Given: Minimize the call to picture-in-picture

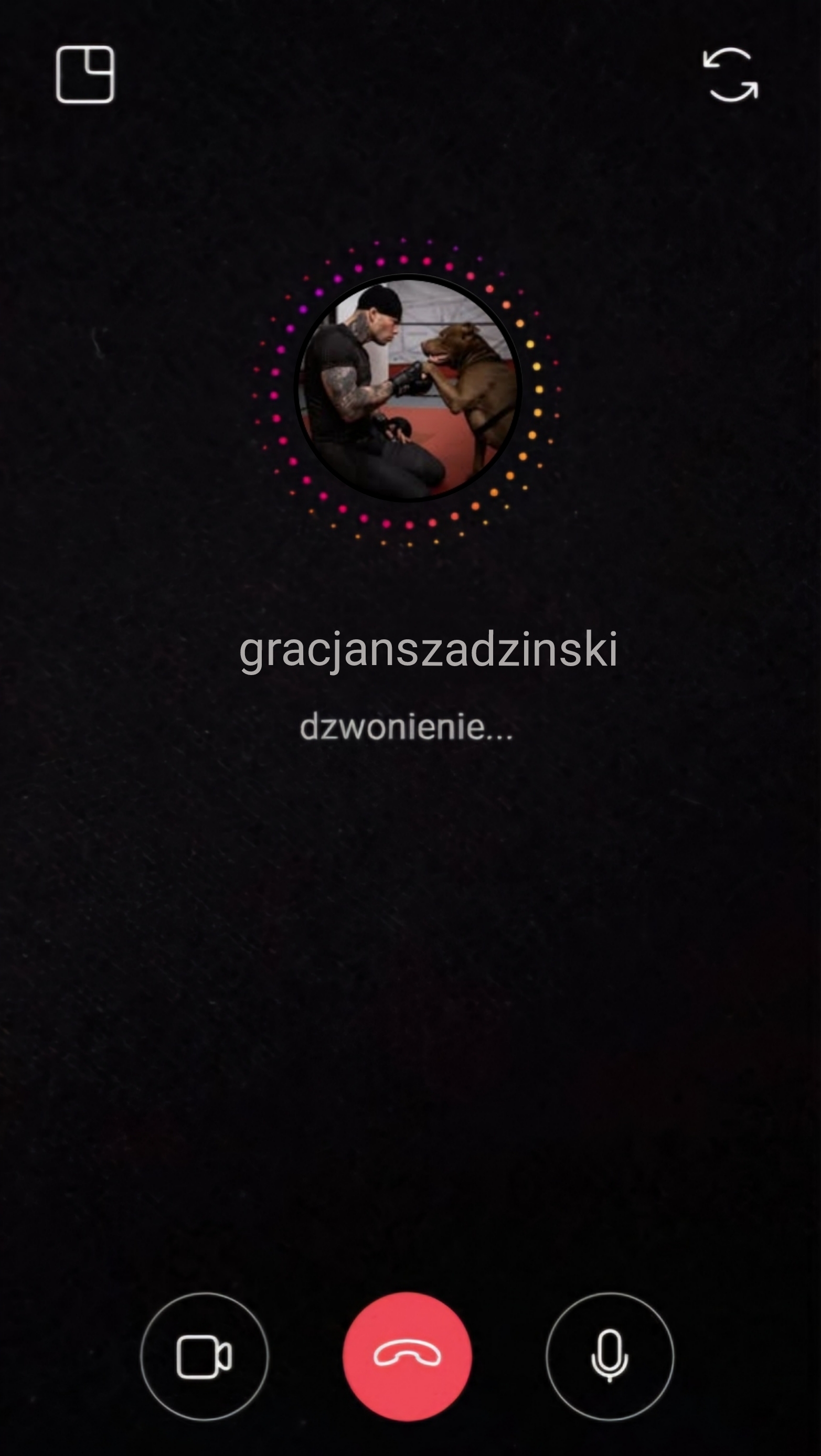Looking at the screenshot, I should coord(85,74).
